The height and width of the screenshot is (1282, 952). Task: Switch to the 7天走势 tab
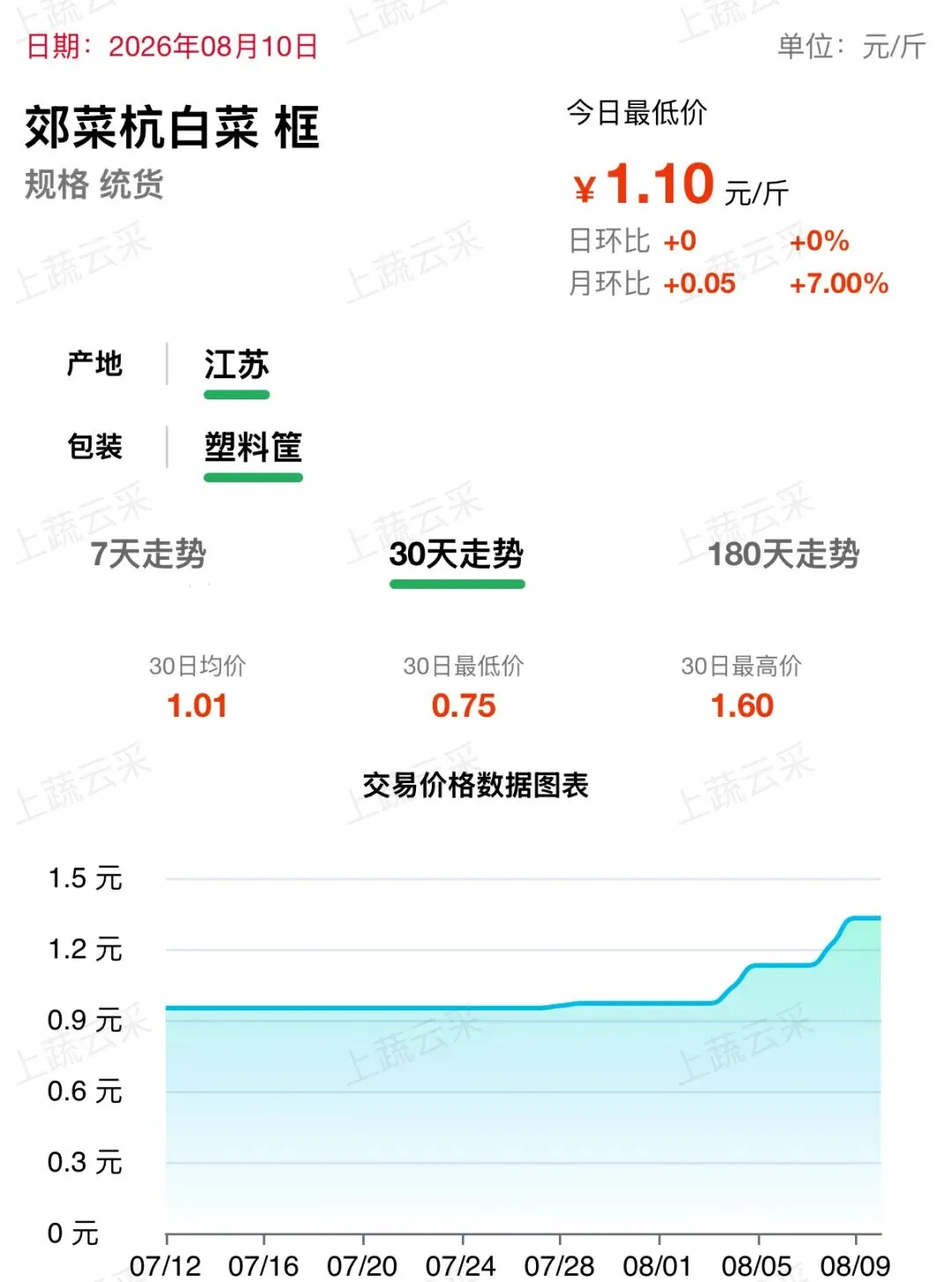[x=148, y=554]
